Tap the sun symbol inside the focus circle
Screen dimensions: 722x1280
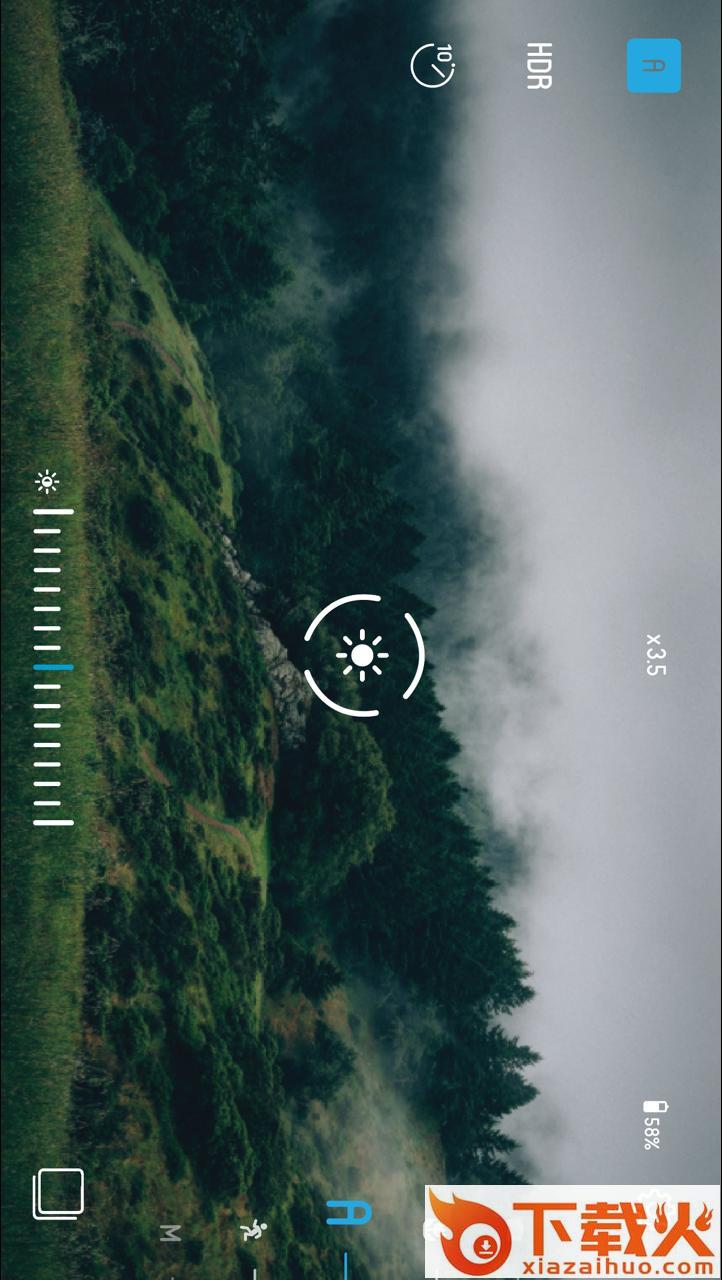(x=362, y=655)
